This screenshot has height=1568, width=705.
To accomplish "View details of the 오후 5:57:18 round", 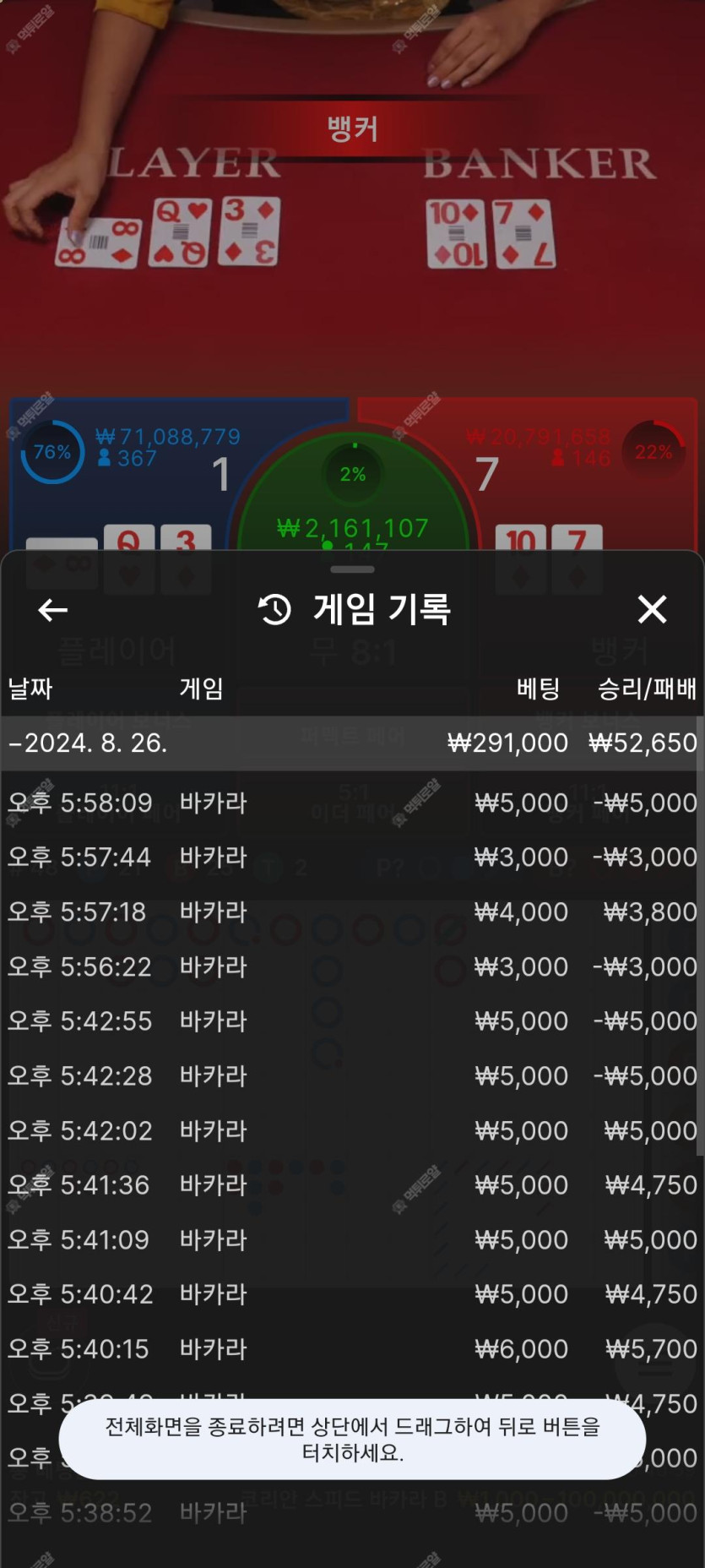I will (351, 912).
